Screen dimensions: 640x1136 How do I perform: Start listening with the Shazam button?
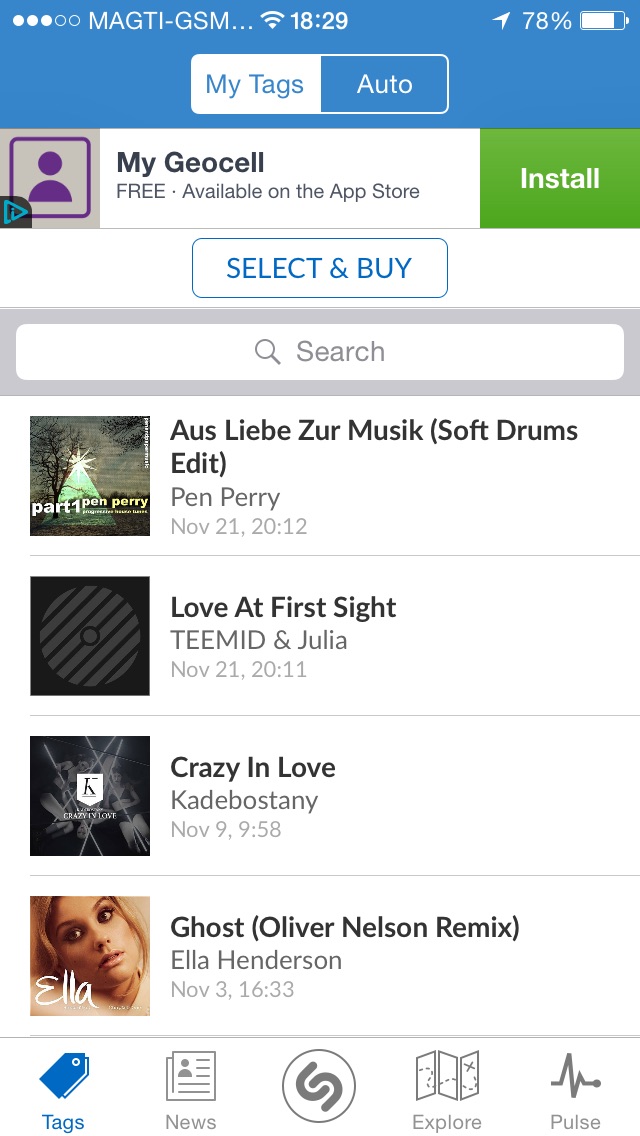pyautogui.click(x=320, y=1088)
